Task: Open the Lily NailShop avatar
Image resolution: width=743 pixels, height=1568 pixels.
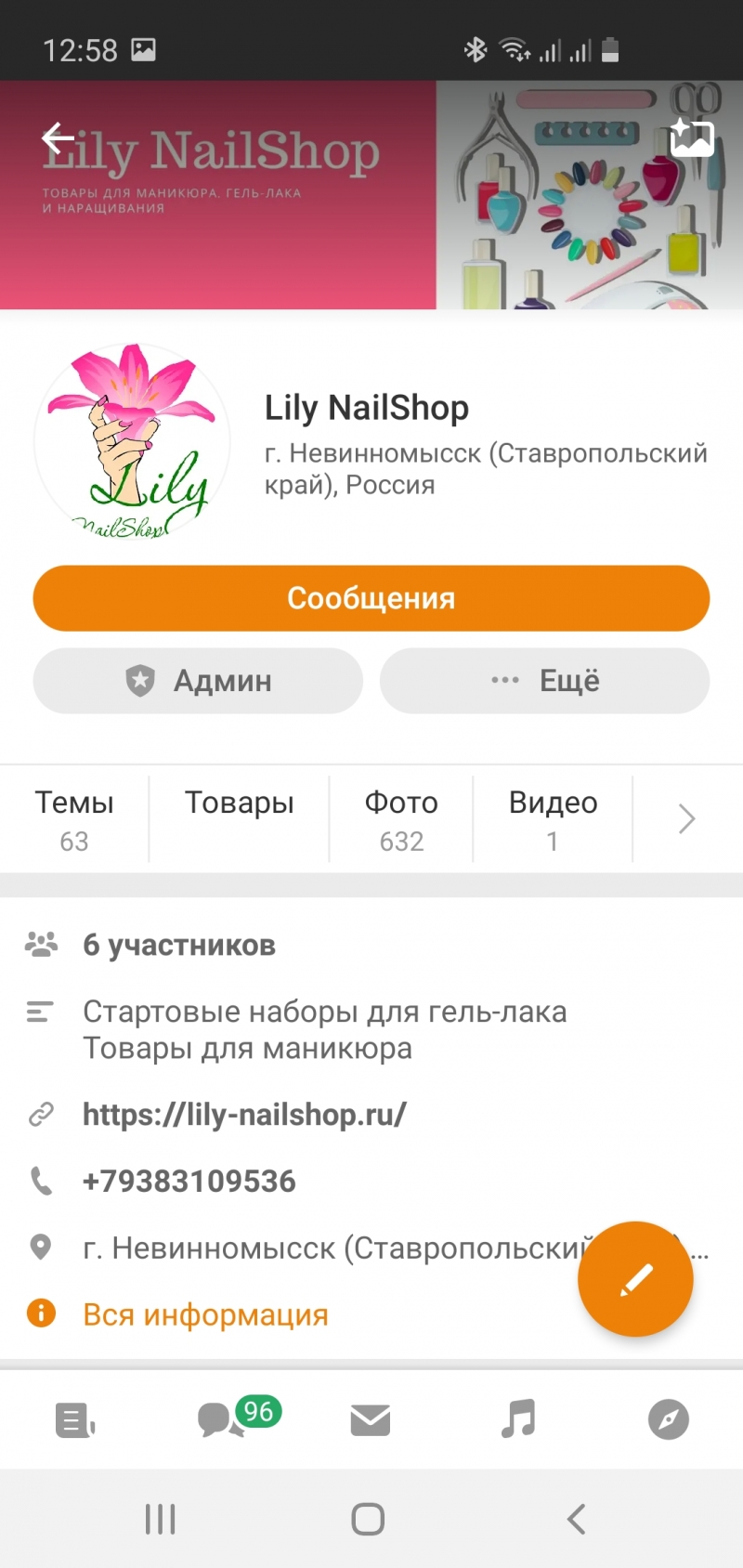Action: (132, 442)
